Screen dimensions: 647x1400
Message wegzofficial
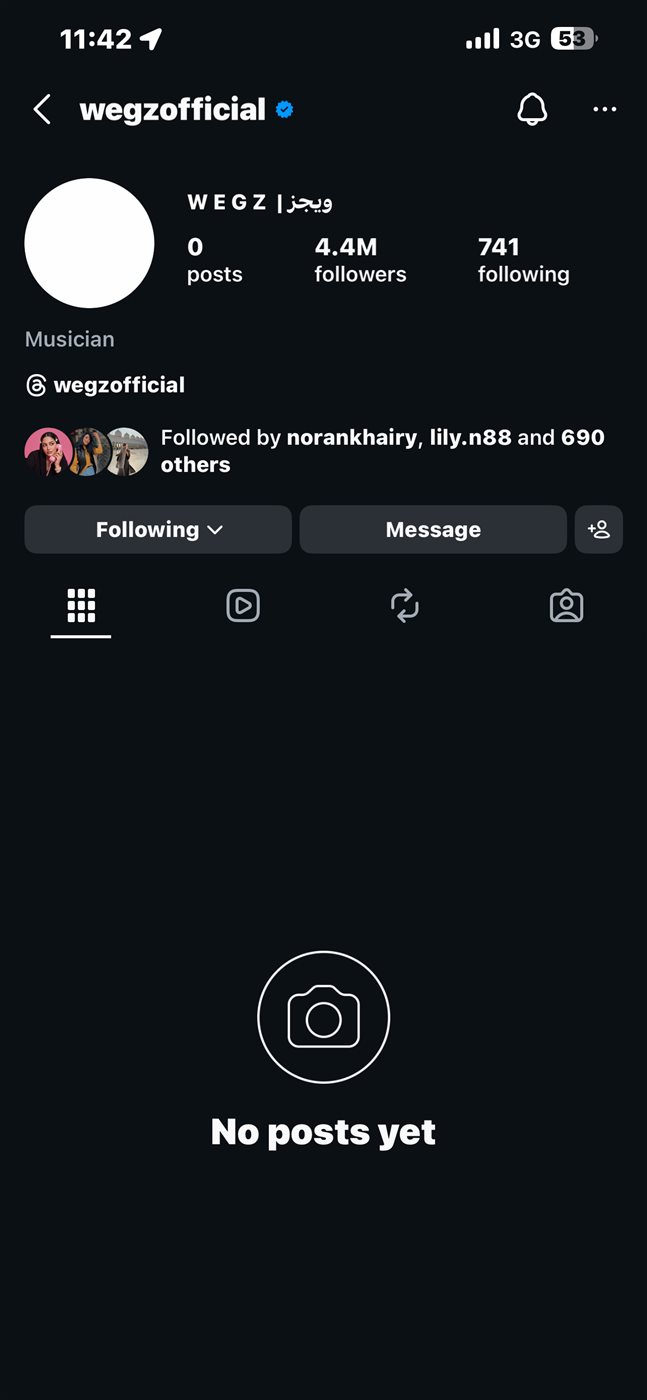coord(433,529)
